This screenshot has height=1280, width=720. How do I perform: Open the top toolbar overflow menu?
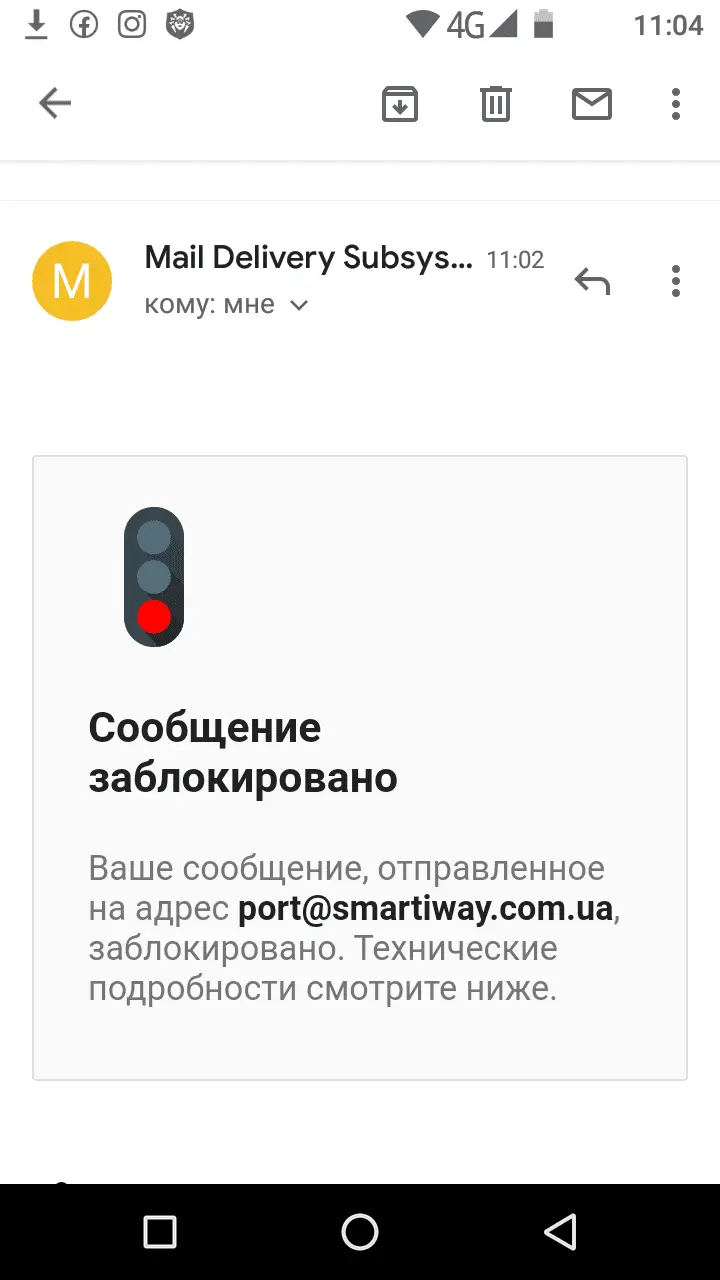pyautogui.click(x=676, y=103)
